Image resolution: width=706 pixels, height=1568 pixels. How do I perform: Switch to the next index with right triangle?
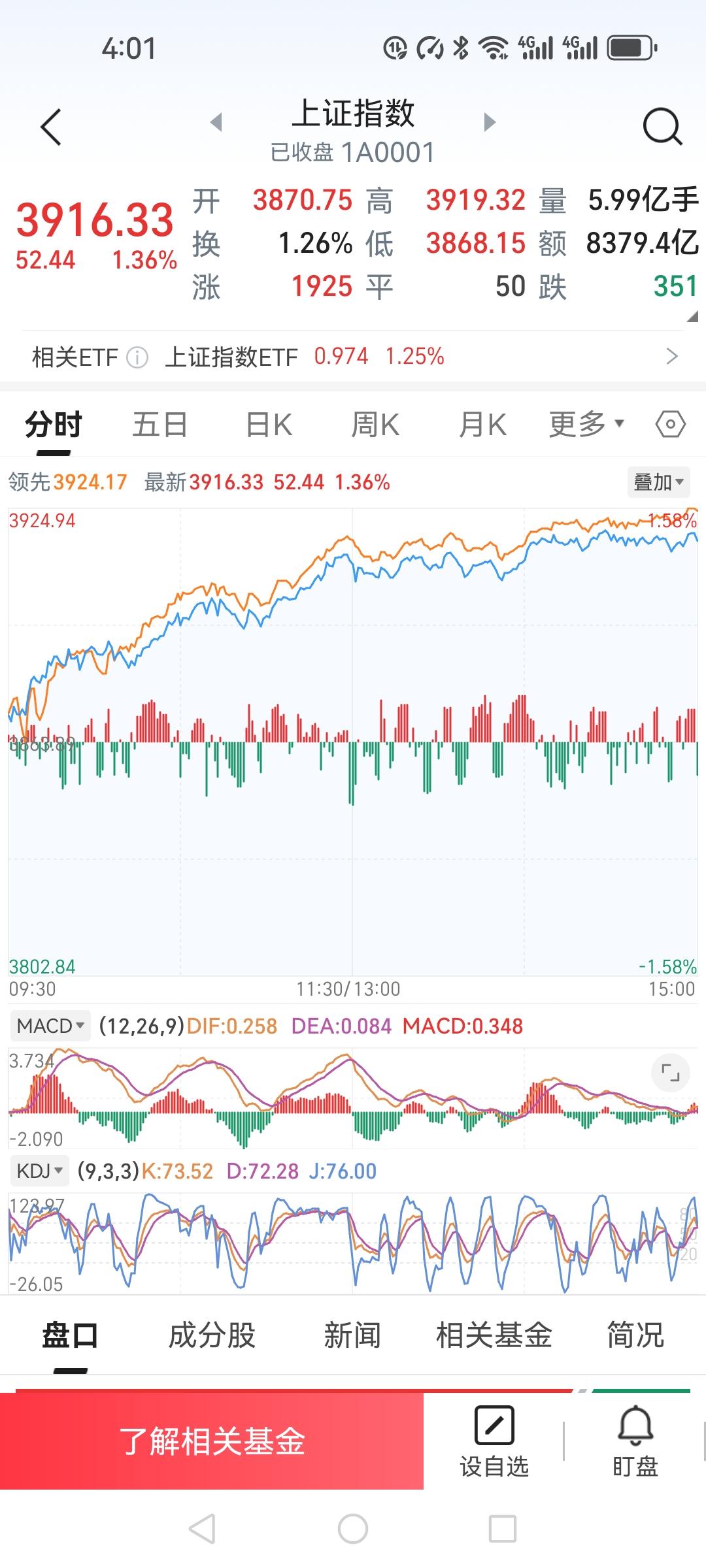click(x=489, y=122)
